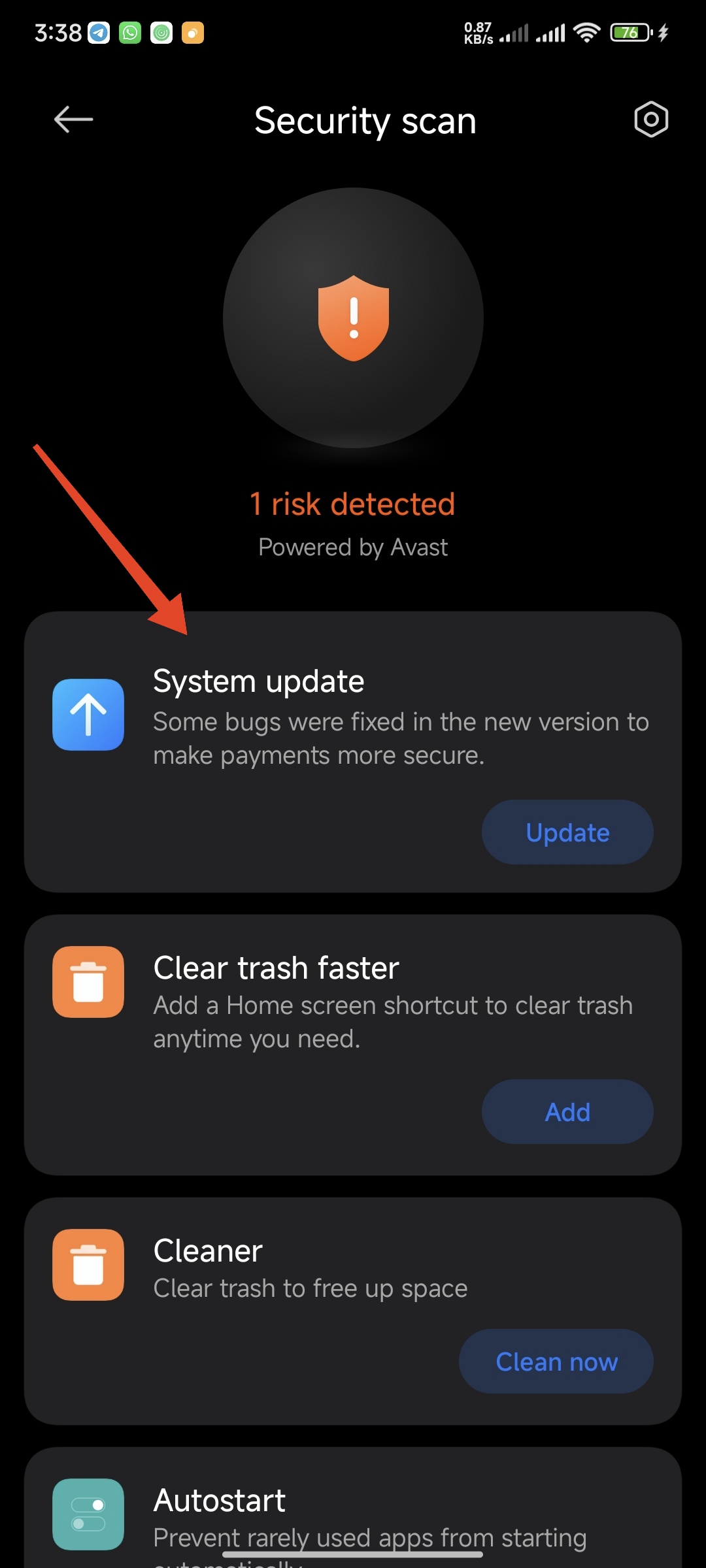Image resolution: width=706 pixels, height=1568 pixels.
Task: Tap Update for System update
Action: pyautogui.click(x=567, y=832)
